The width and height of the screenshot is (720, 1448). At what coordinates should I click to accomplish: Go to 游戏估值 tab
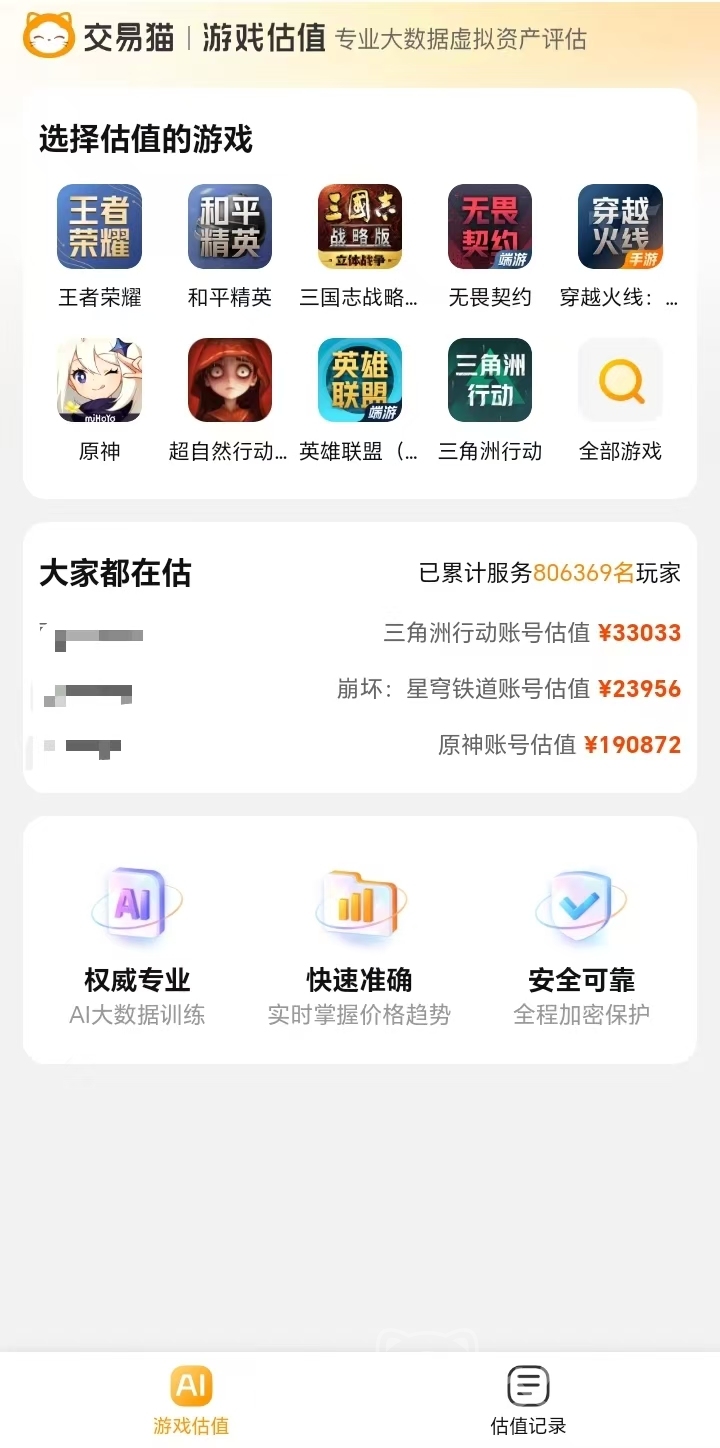coord(191,1400)
